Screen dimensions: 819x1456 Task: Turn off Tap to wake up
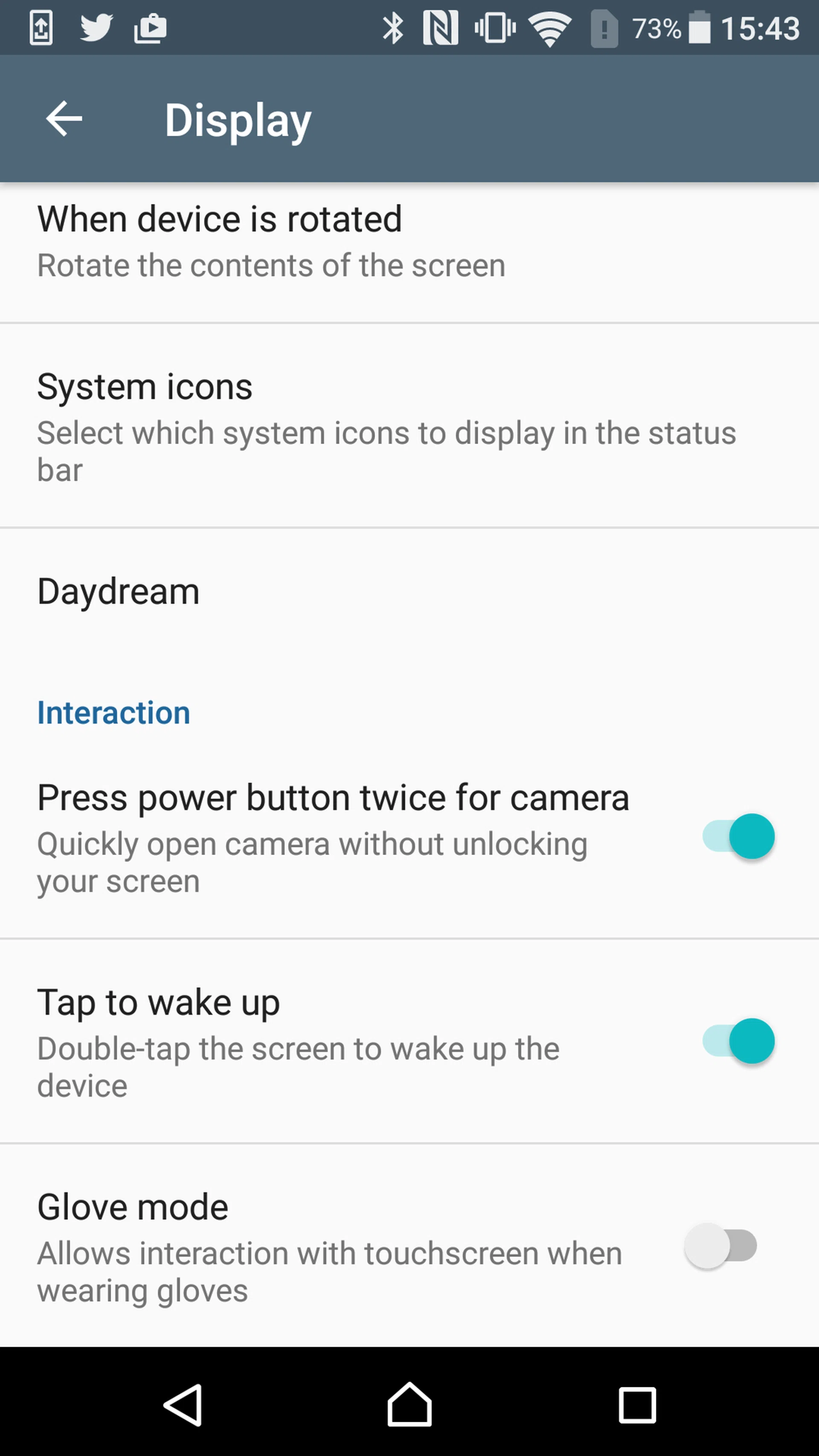point(738,1041)
